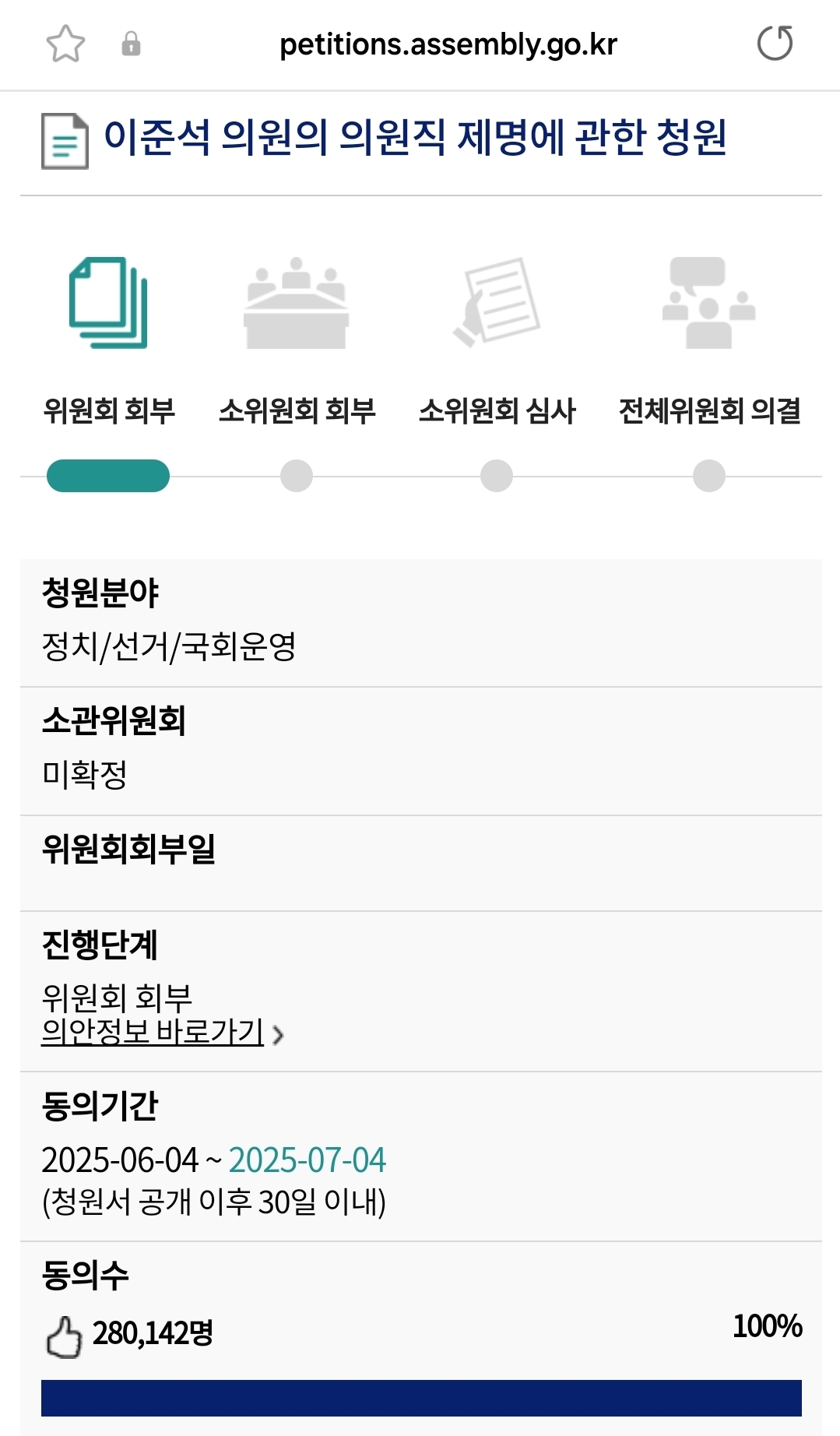Select the active 위원회 회부 progress dot
The width and height of the screenshot is (840, 1436).
(x=109, y=476)
